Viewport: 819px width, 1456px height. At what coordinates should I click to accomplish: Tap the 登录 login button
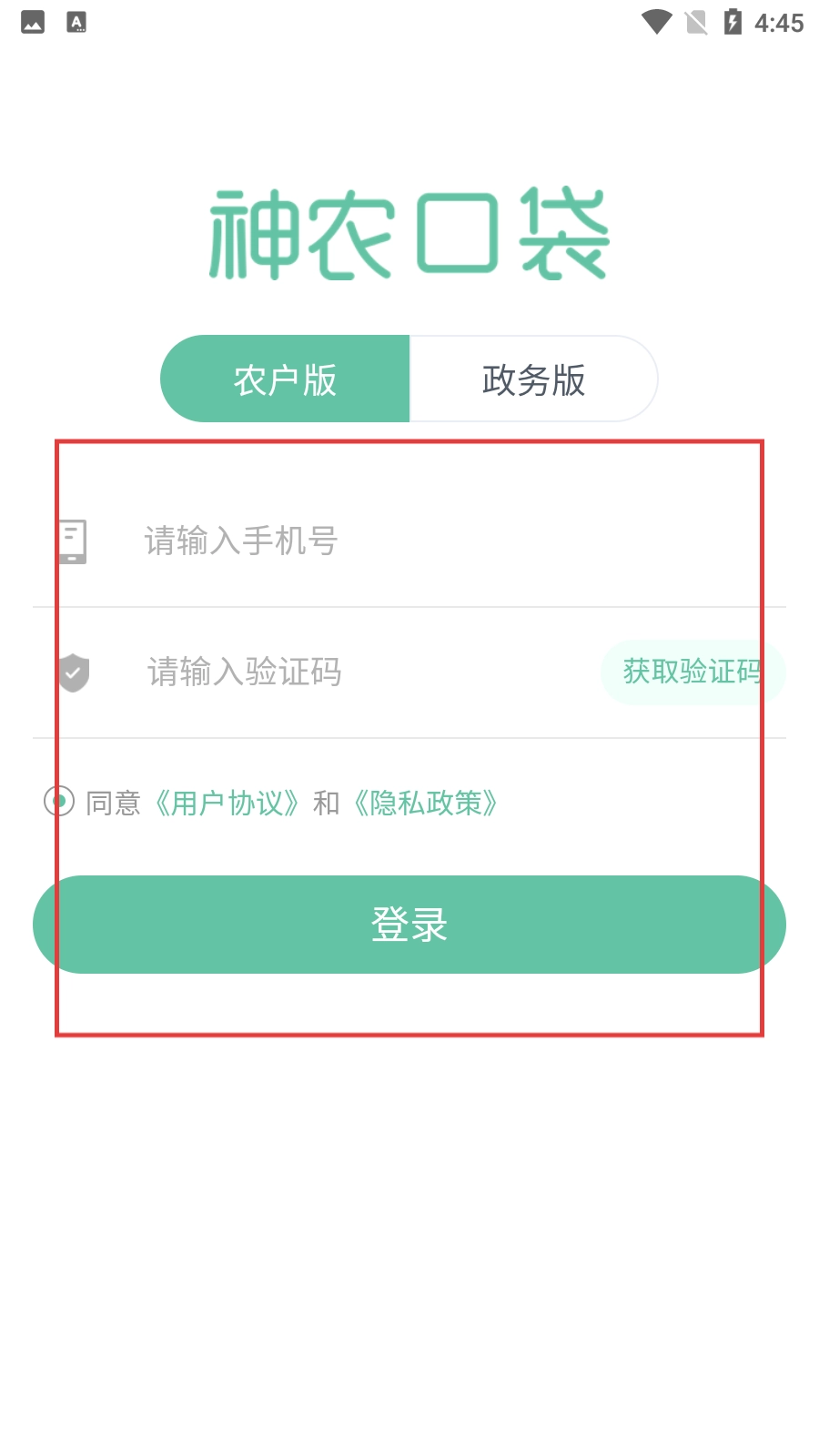click(409, 925)
